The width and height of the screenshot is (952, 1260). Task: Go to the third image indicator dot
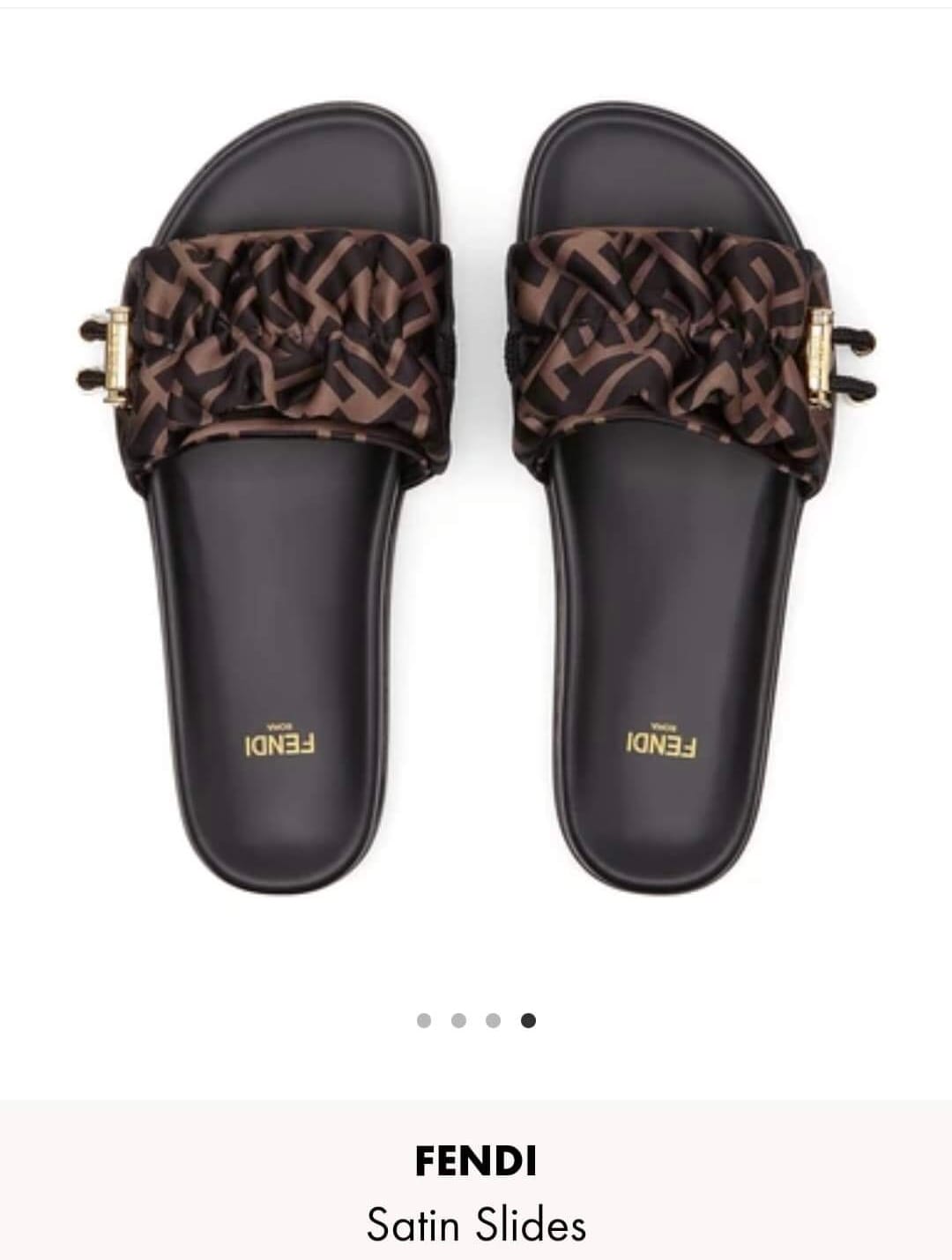tap(494, 1020)
